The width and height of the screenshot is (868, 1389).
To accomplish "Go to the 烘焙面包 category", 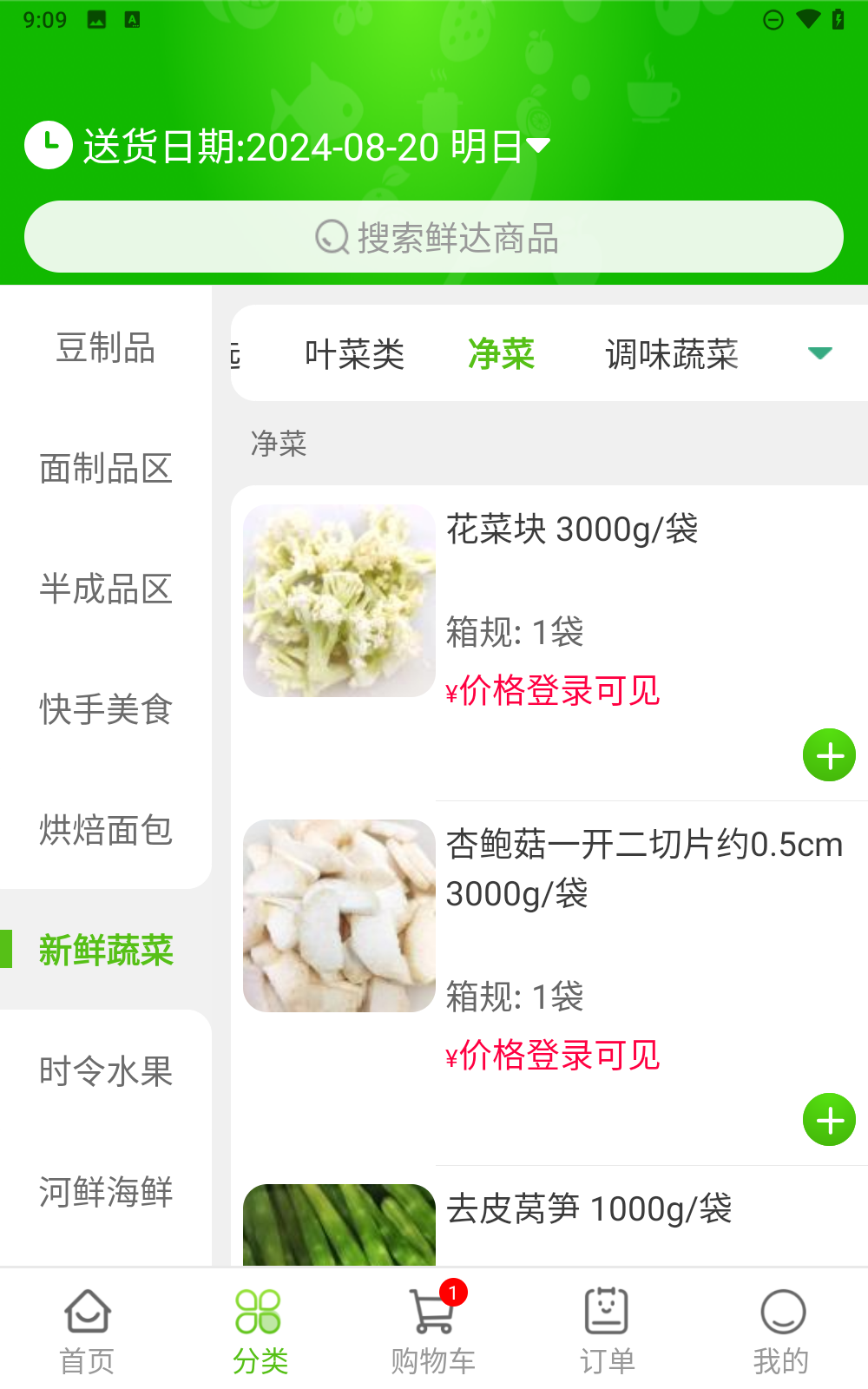I will (106, 830).
